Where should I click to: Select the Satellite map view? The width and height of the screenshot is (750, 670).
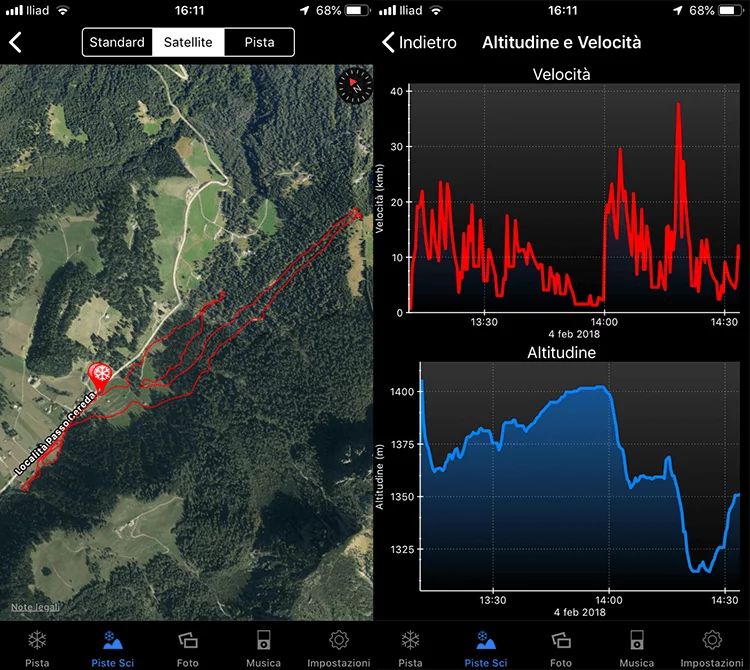pos(188,43)
